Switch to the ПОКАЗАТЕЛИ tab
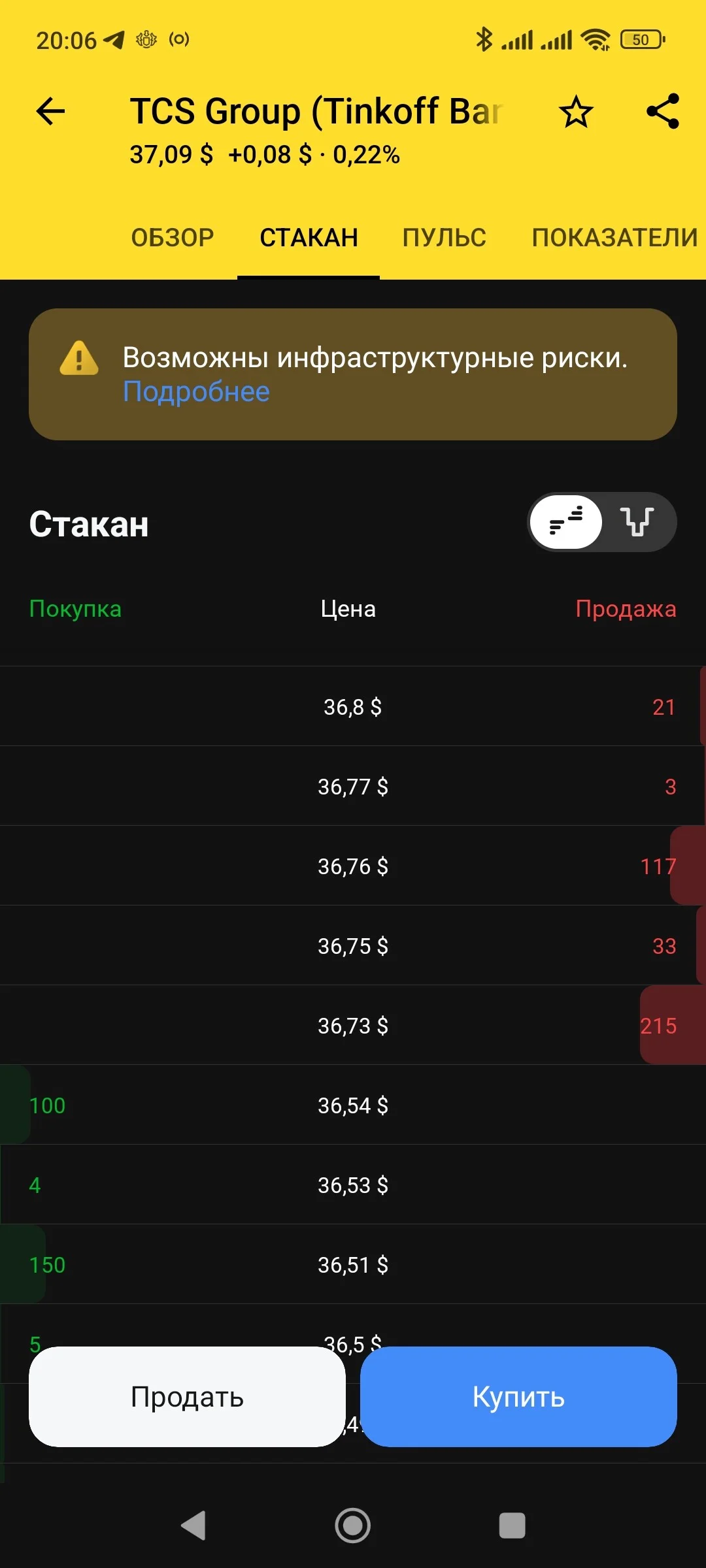The width and height of the screenshot is (706, 1568). (614, 238)
